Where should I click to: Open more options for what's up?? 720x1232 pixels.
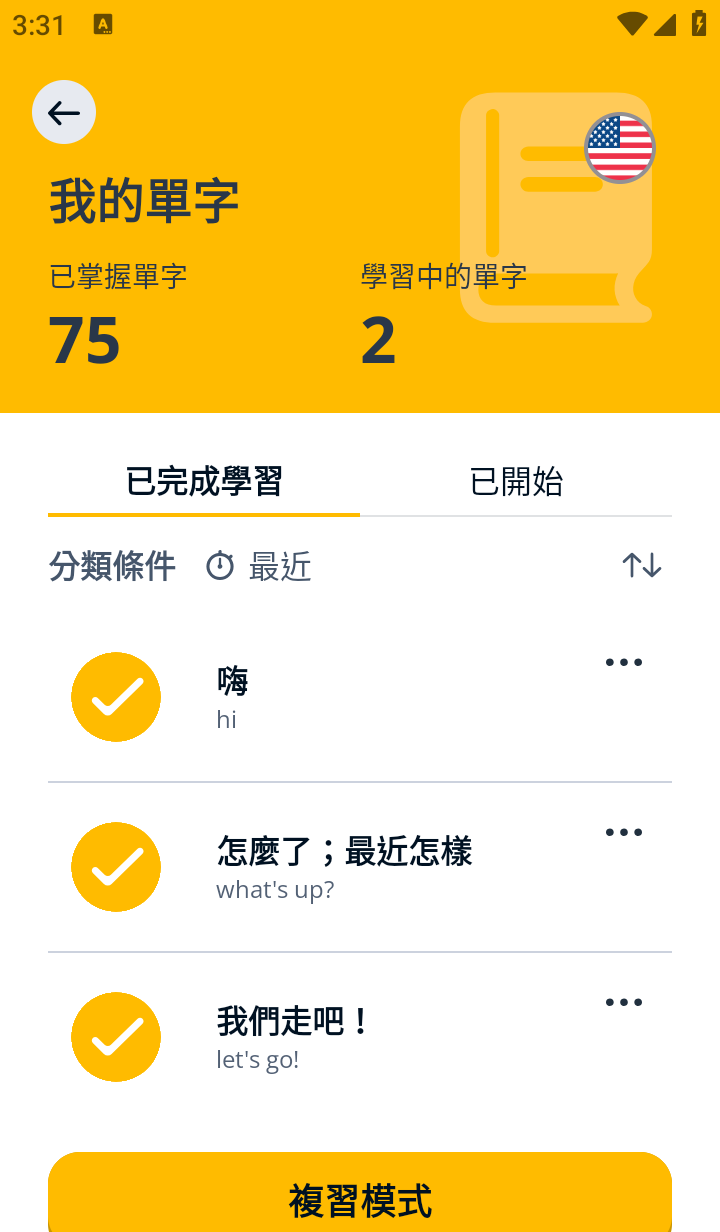pos(624,832)
